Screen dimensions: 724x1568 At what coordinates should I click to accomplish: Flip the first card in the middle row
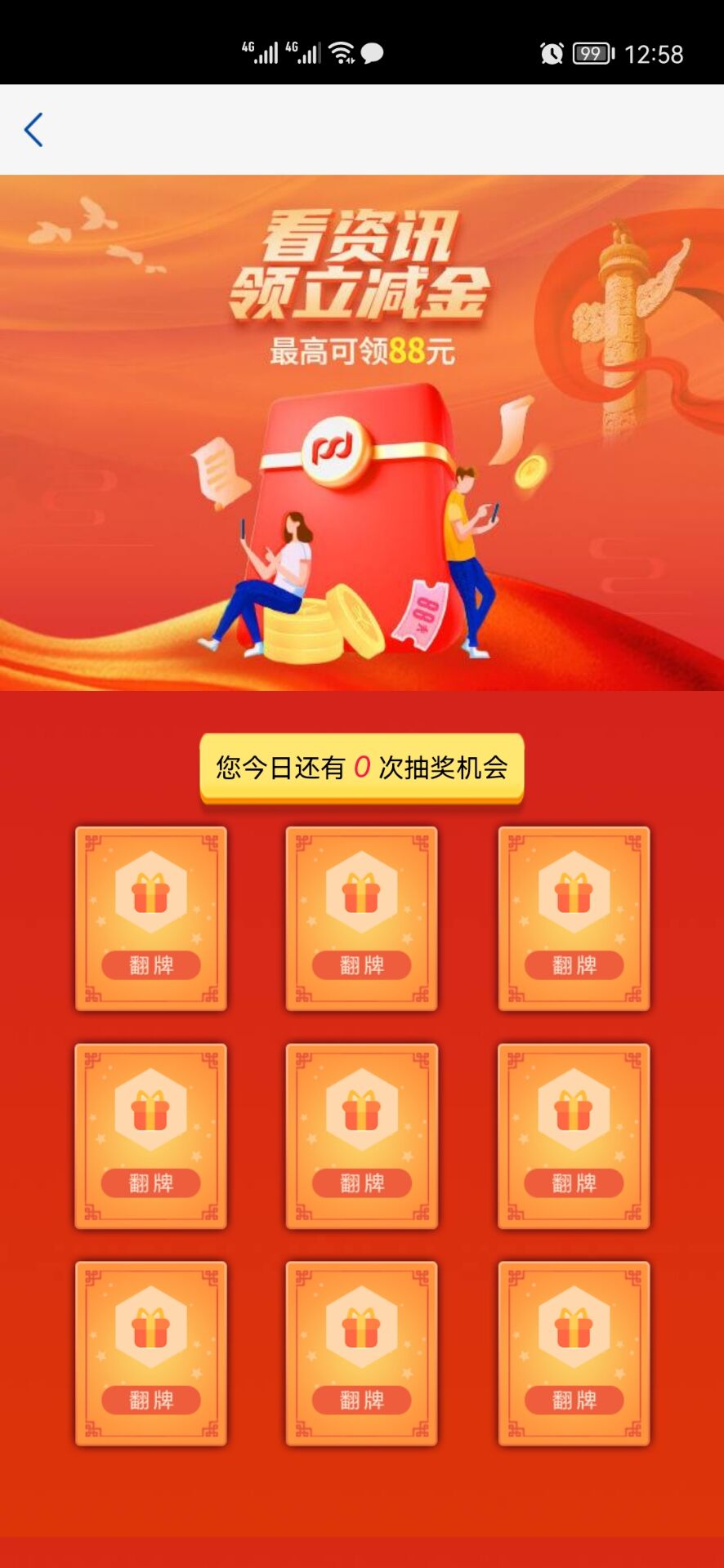pos(151,1182)
